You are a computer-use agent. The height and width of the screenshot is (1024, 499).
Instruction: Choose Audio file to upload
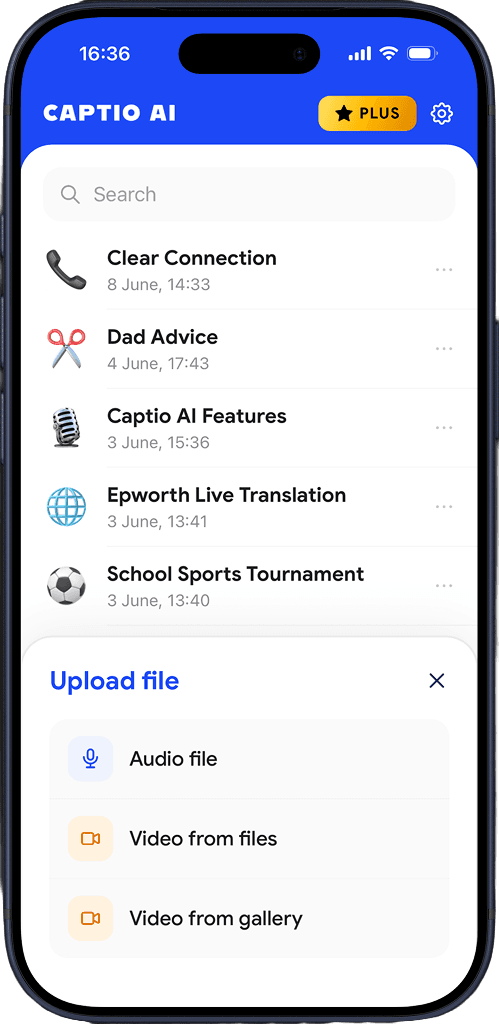coord(250,759)
